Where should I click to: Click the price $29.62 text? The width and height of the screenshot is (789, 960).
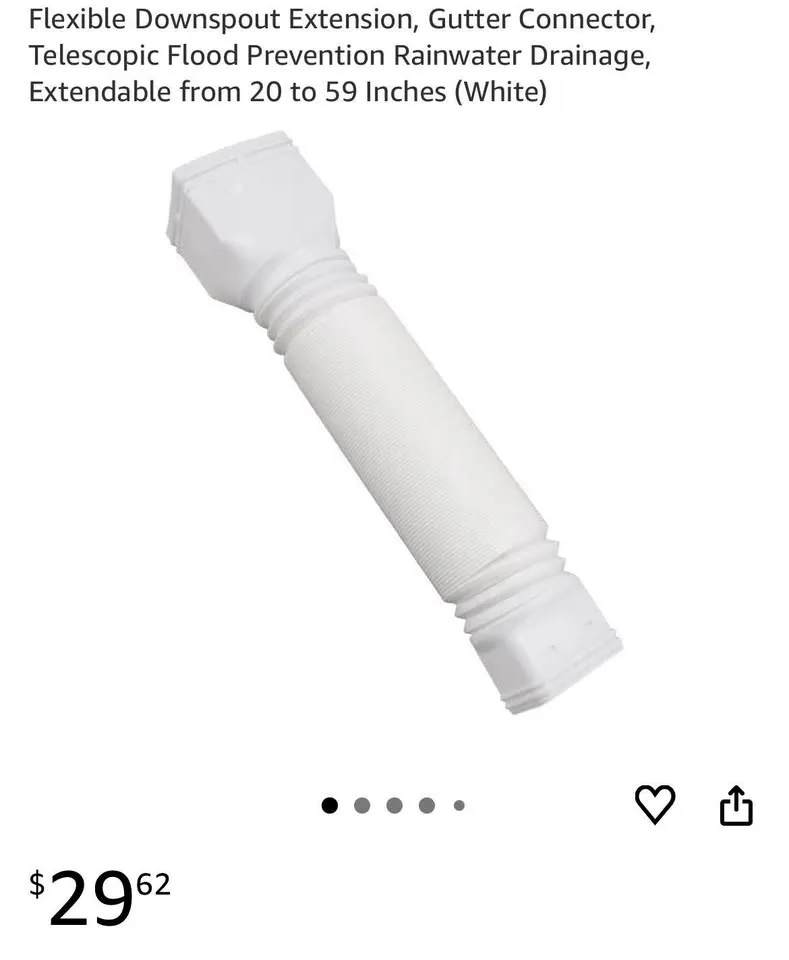(x=95, y=895)
